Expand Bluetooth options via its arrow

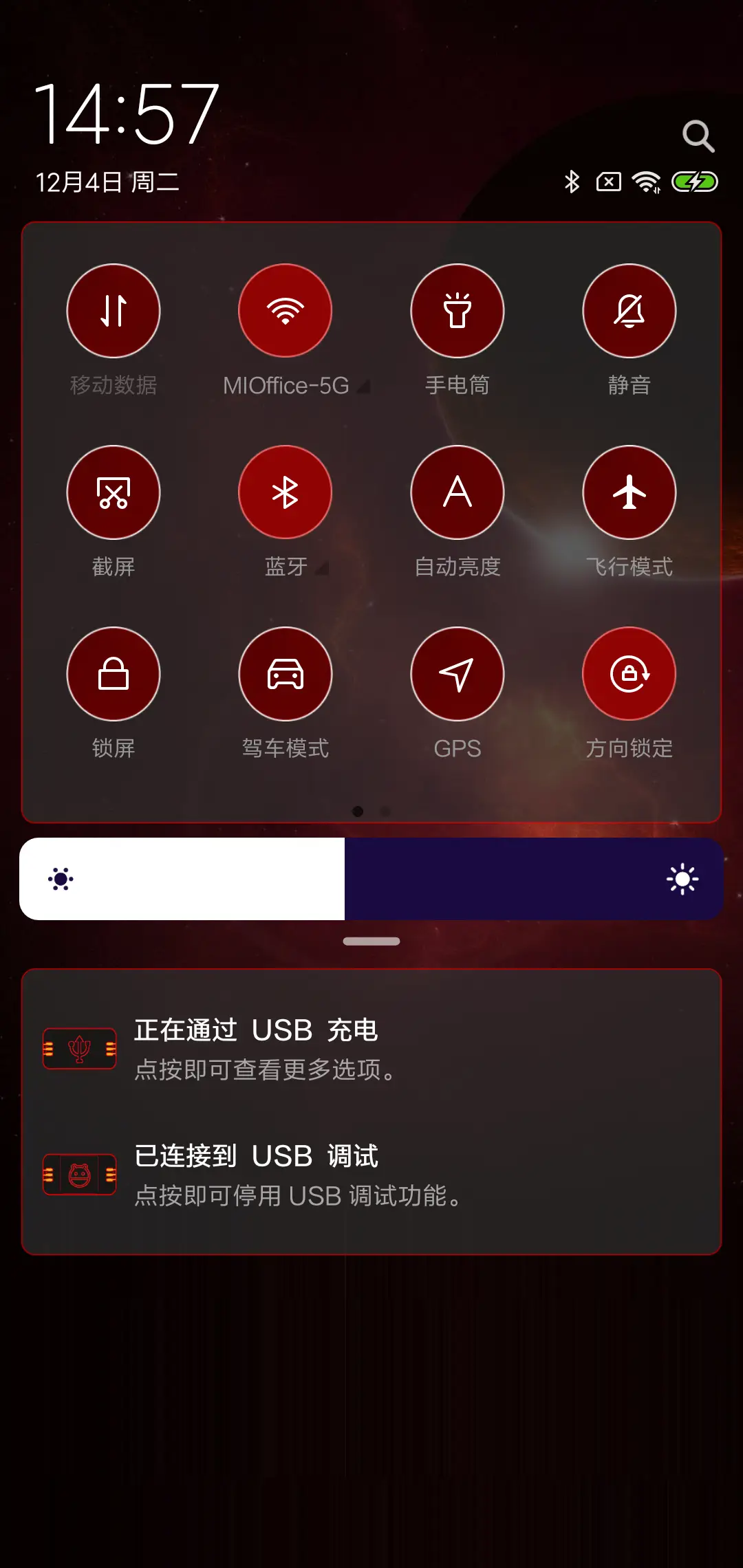point(321,568)
